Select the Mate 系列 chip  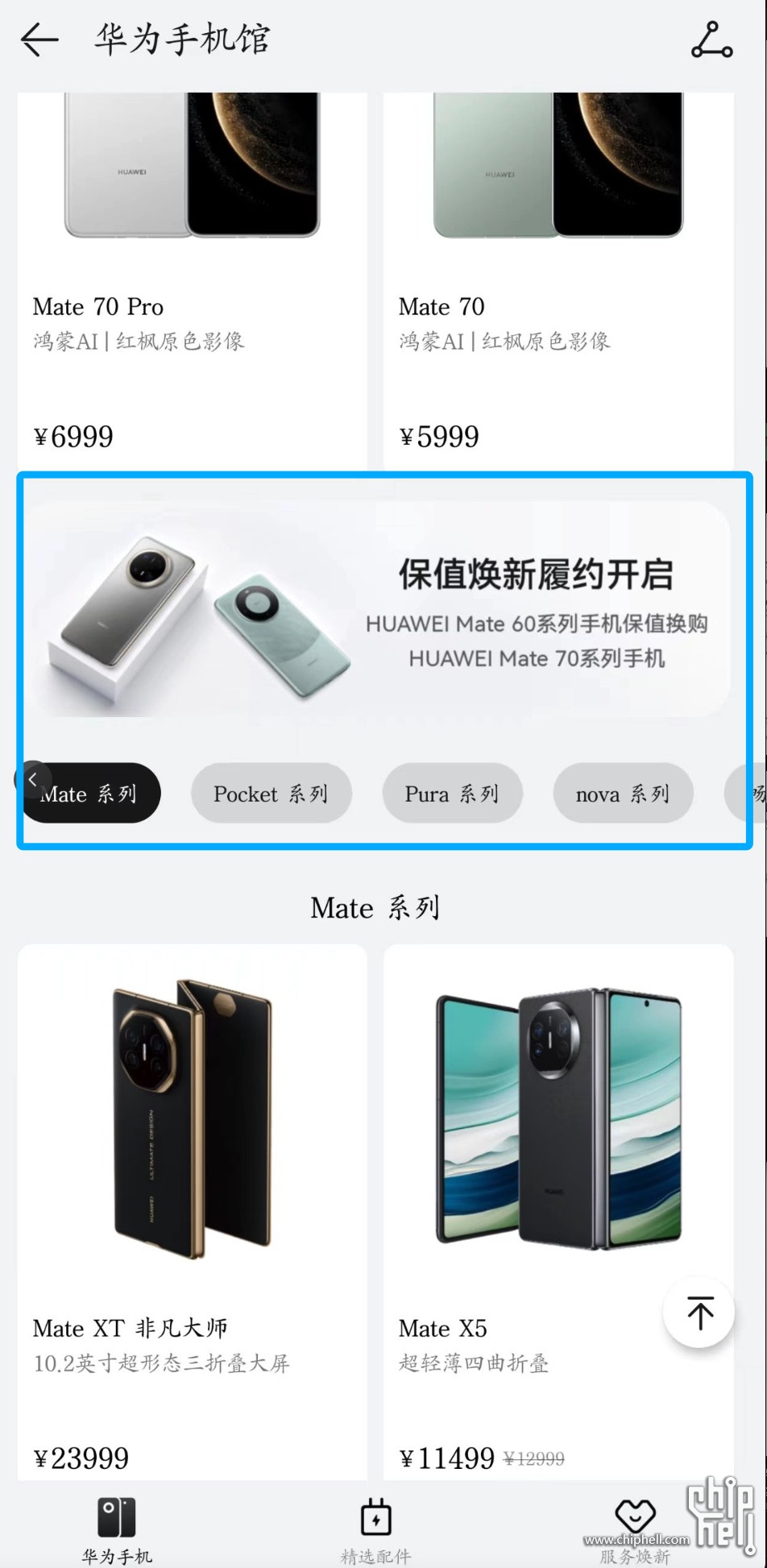[91, 793]
